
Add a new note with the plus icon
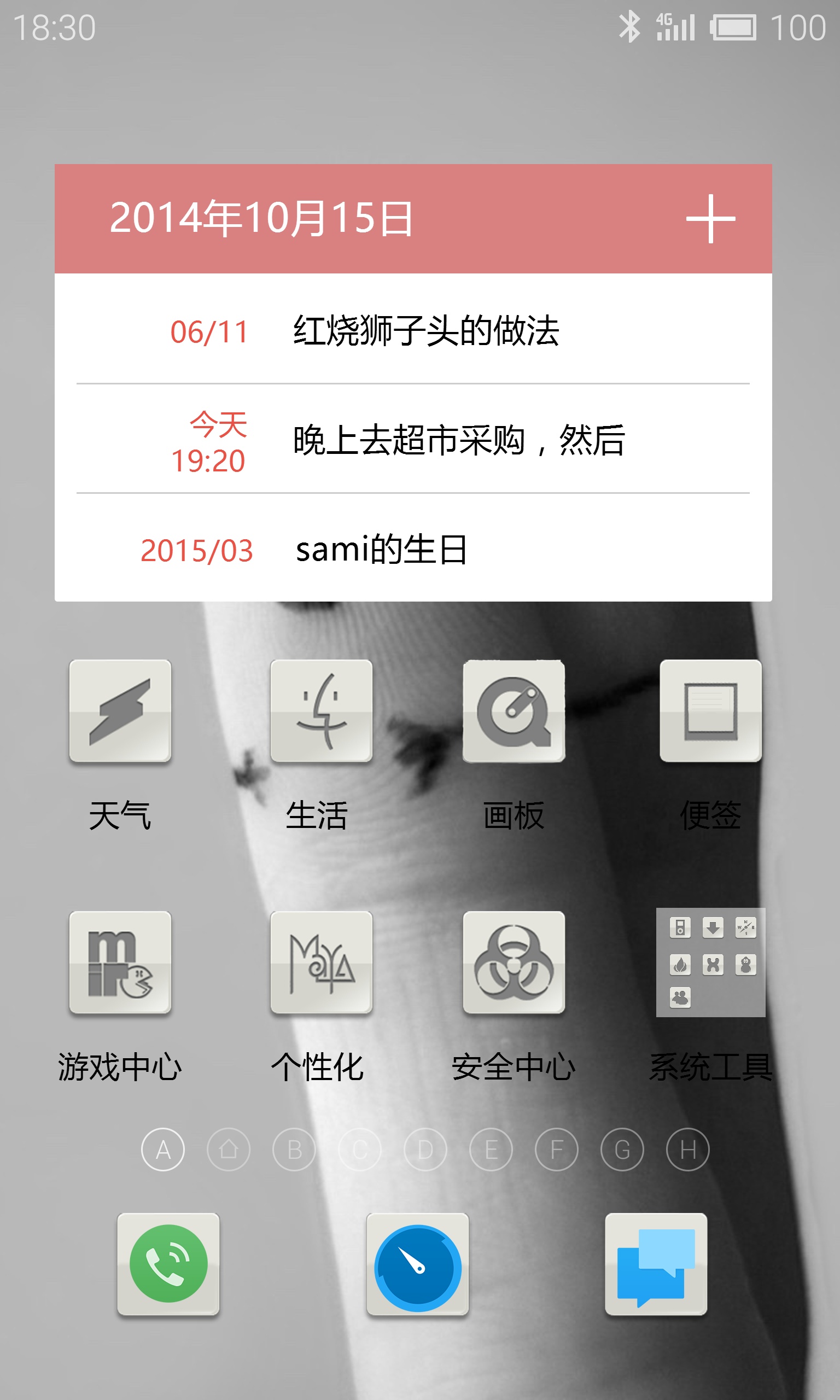[x=710, y=218]
